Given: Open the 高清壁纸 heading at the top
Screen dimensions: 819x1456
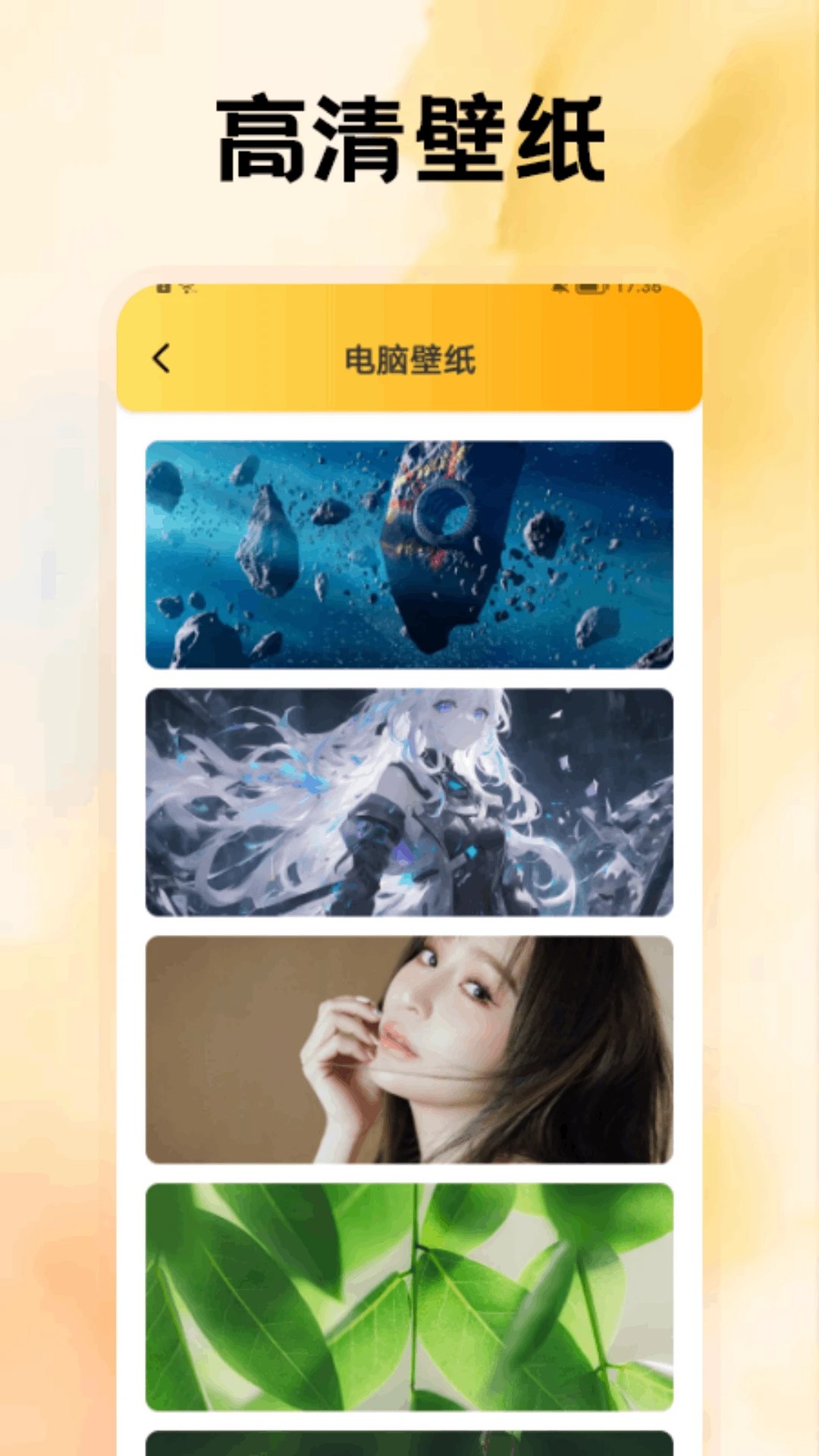Looking at the screenshot, I should pos(409,135).
